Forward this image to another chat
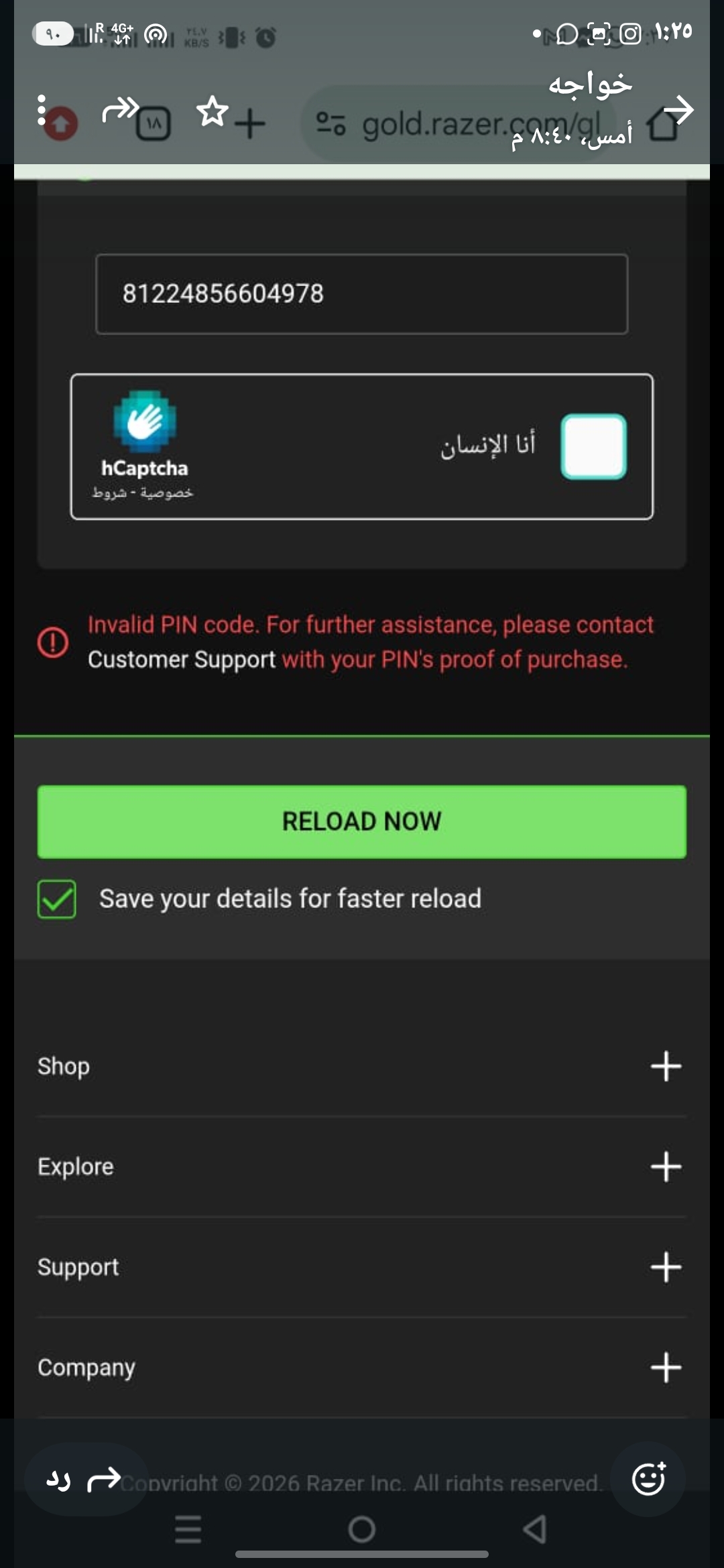The width and height of the screenshot is (724, 1568). tap(119, 109)
